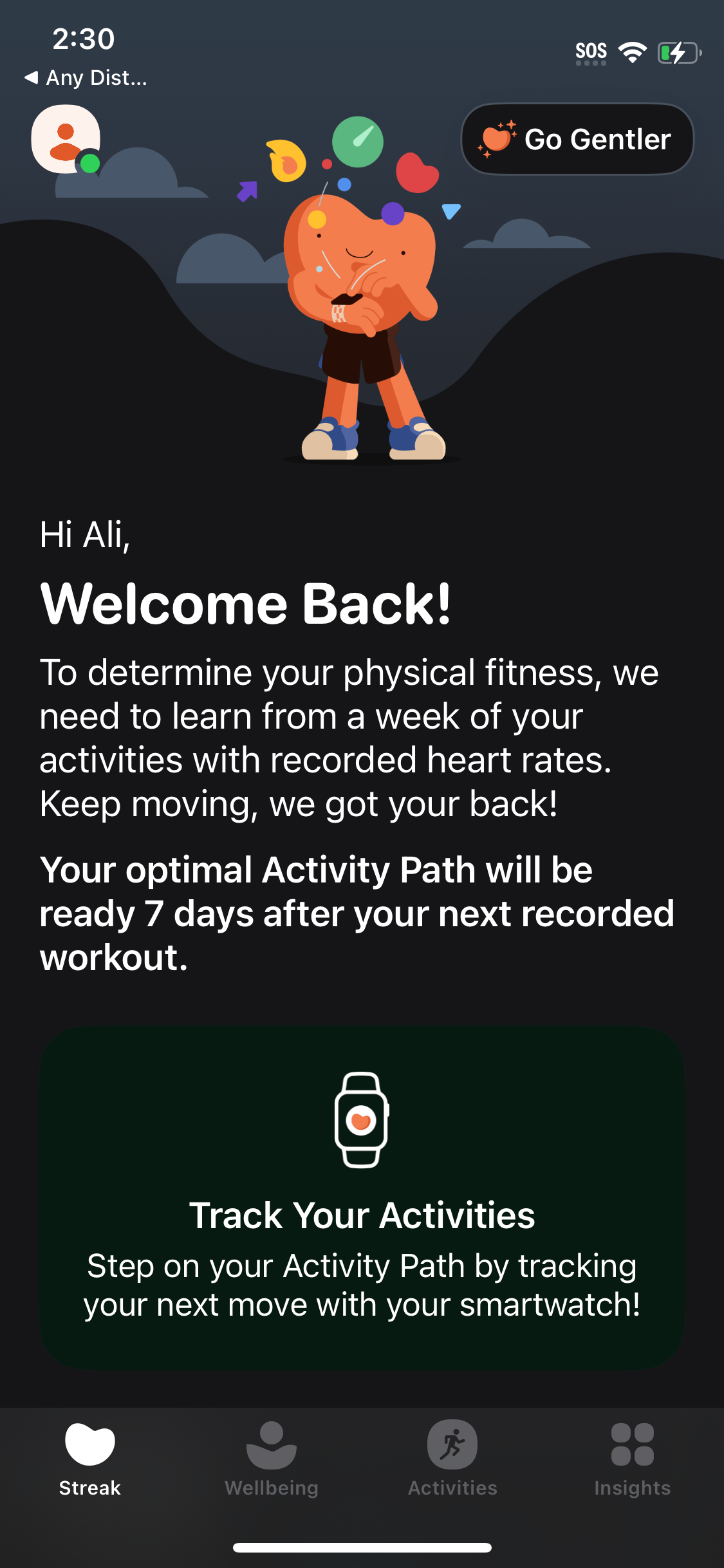Select the Streak tab
The width and height of the screenshot is (724, 1568).
(90, 1459)
